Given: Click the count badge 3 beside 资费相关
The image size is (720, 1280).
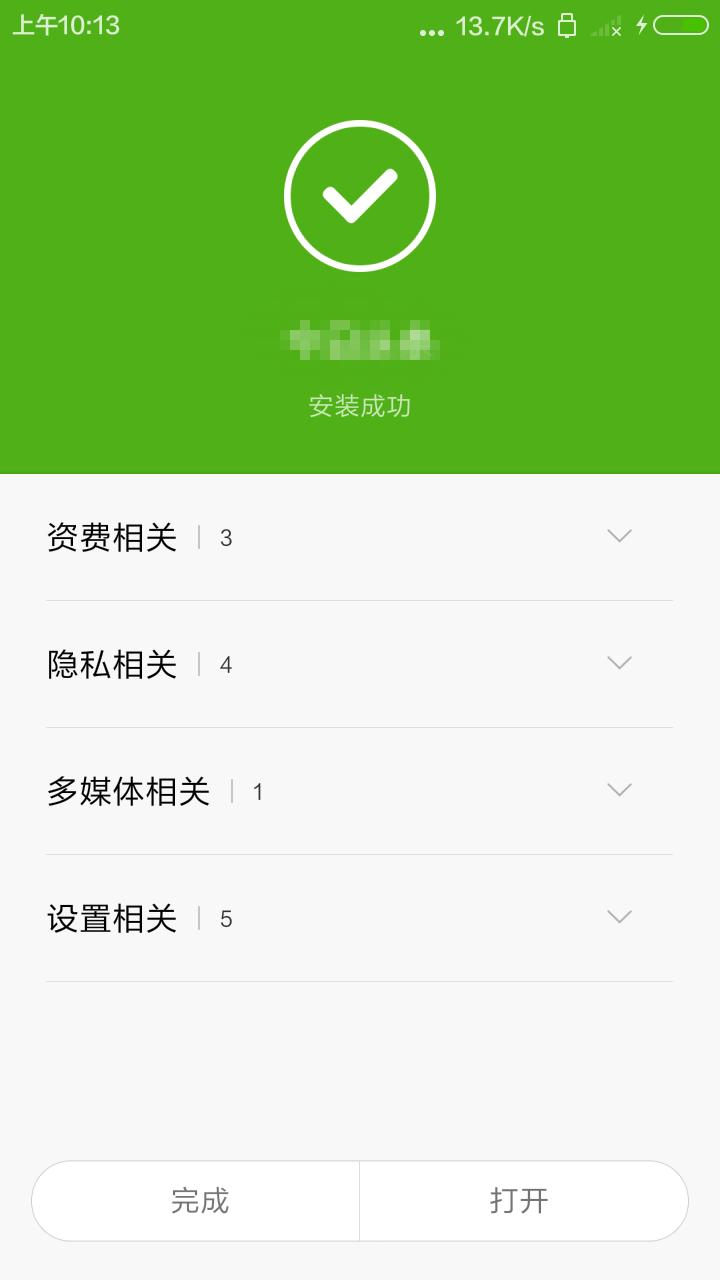Looking at the screenshot, I should coord(224,537).
